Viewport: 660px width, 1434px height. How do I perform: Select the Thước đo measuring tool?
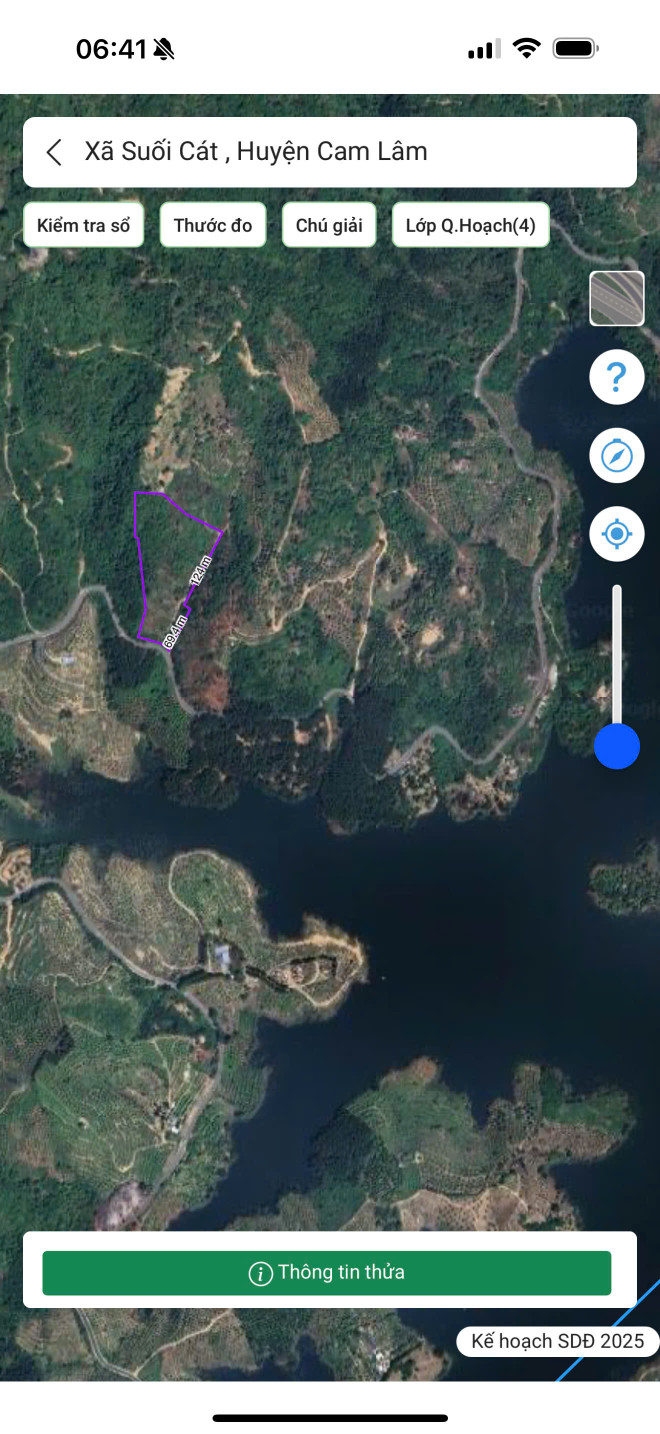(x=213, y=225)
